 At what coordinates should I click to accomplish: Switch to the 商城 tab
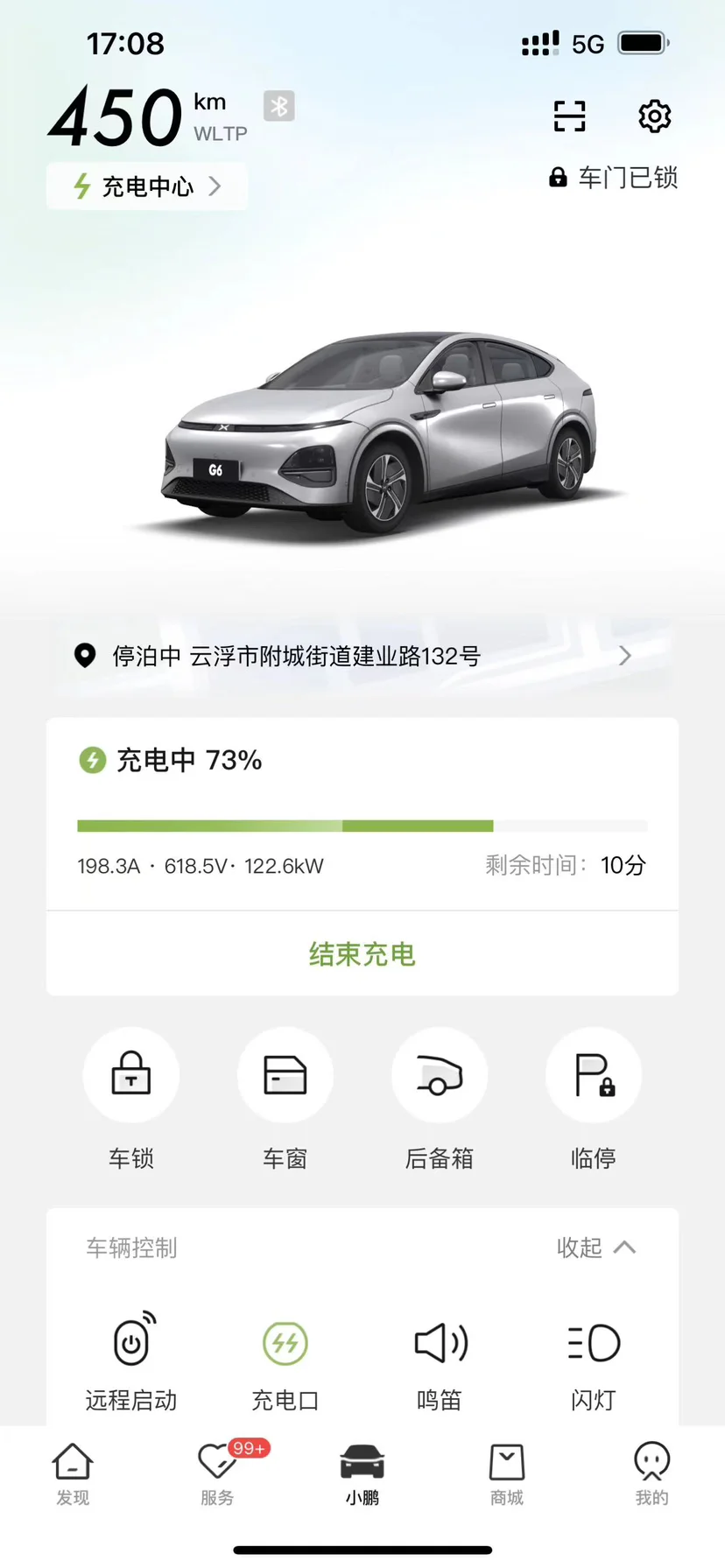point(507,1474)
